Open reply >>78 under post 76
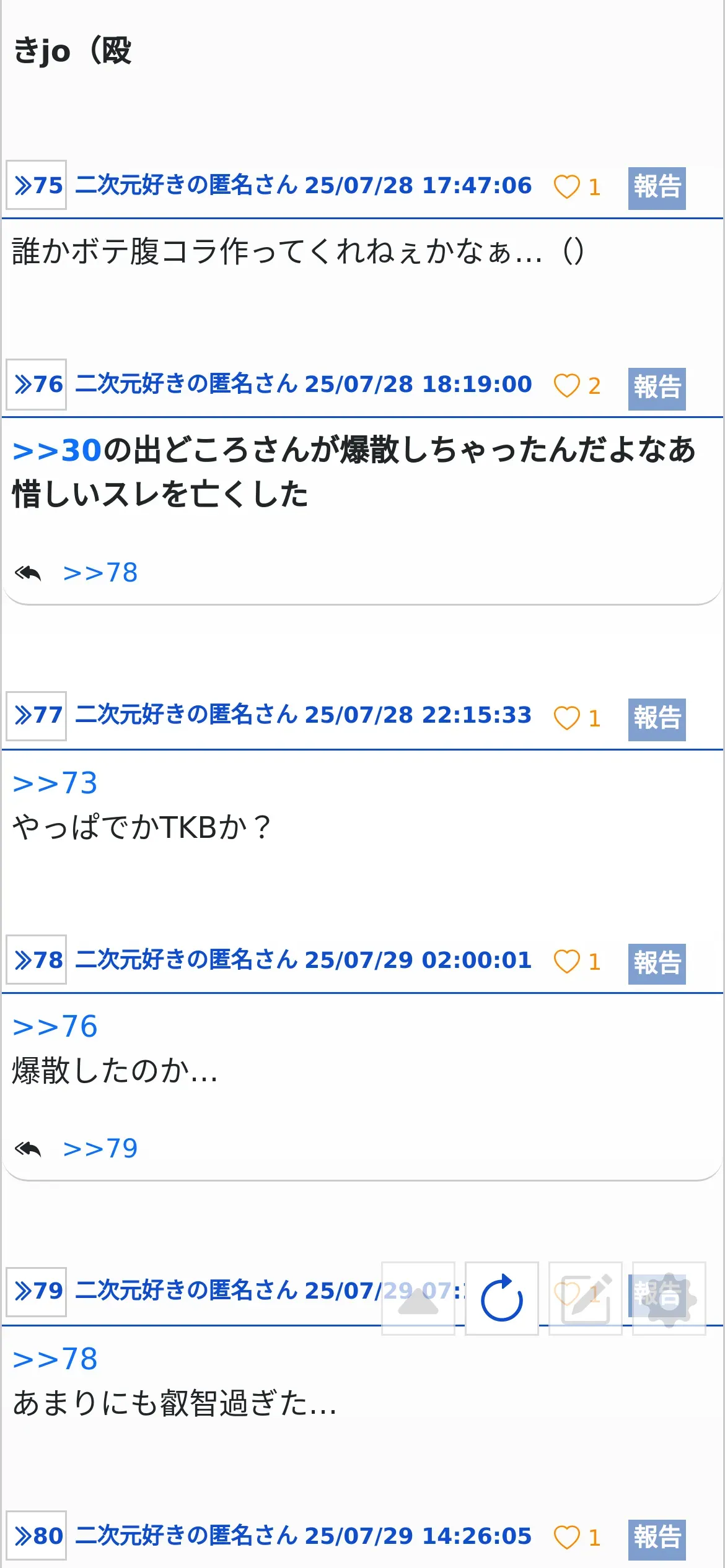This screenshot has height=1568, width=725. tap(100, 573)
